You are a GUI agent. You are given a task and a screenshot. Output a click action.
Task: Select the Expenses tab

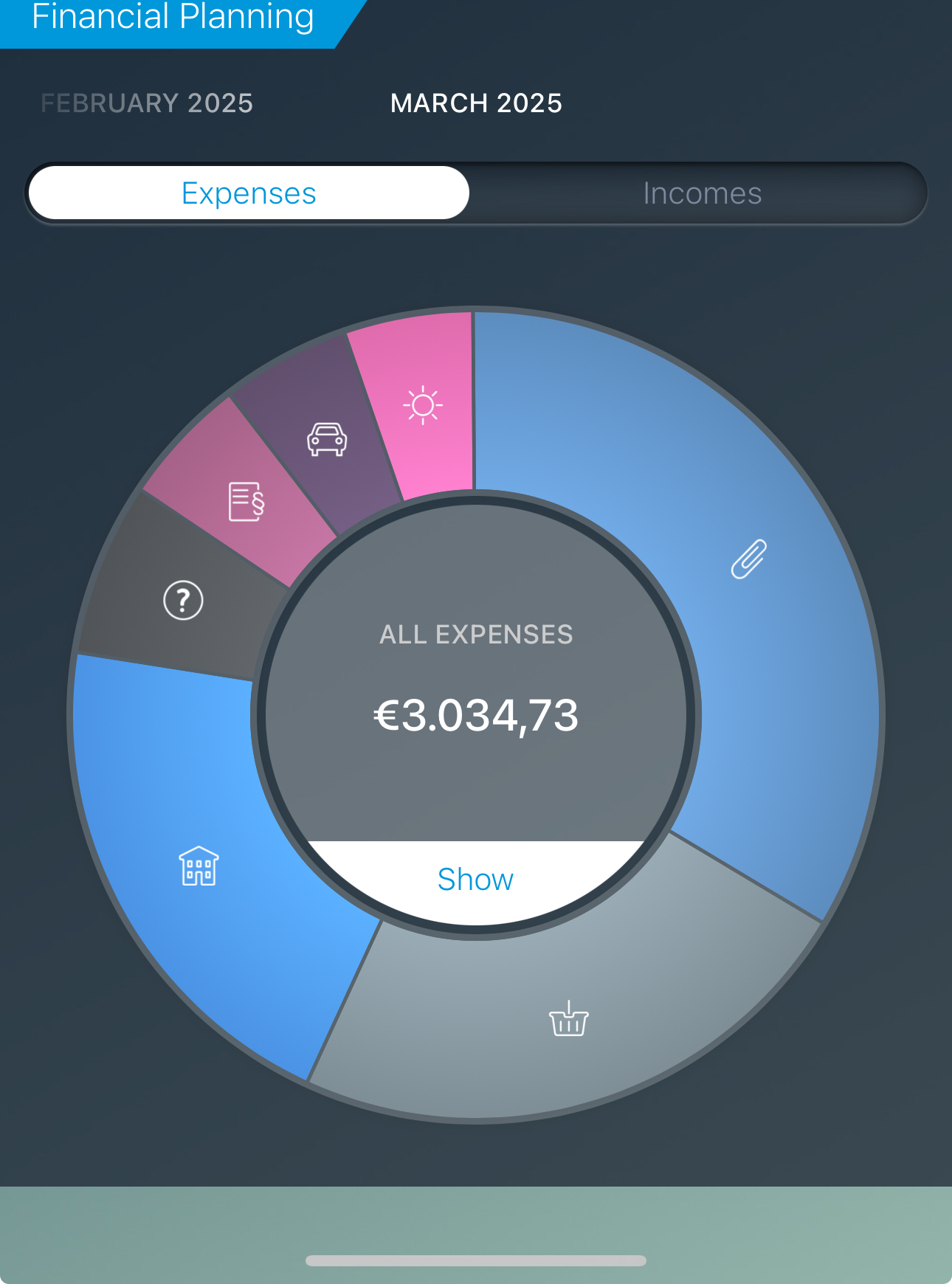tap(249, 193)
